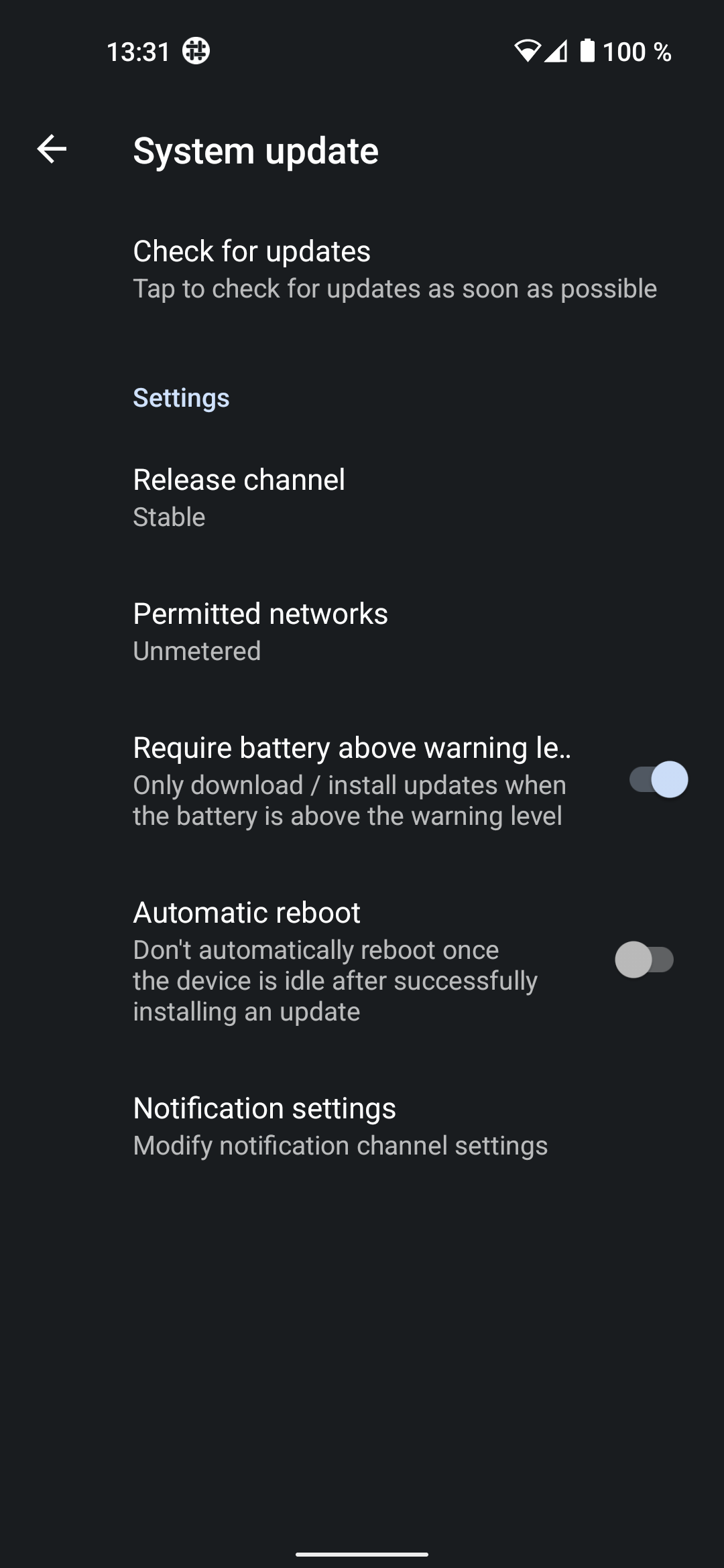Click the back arrow to leave System update
The height and width of the screenshot is (1568, 724).
51,150
